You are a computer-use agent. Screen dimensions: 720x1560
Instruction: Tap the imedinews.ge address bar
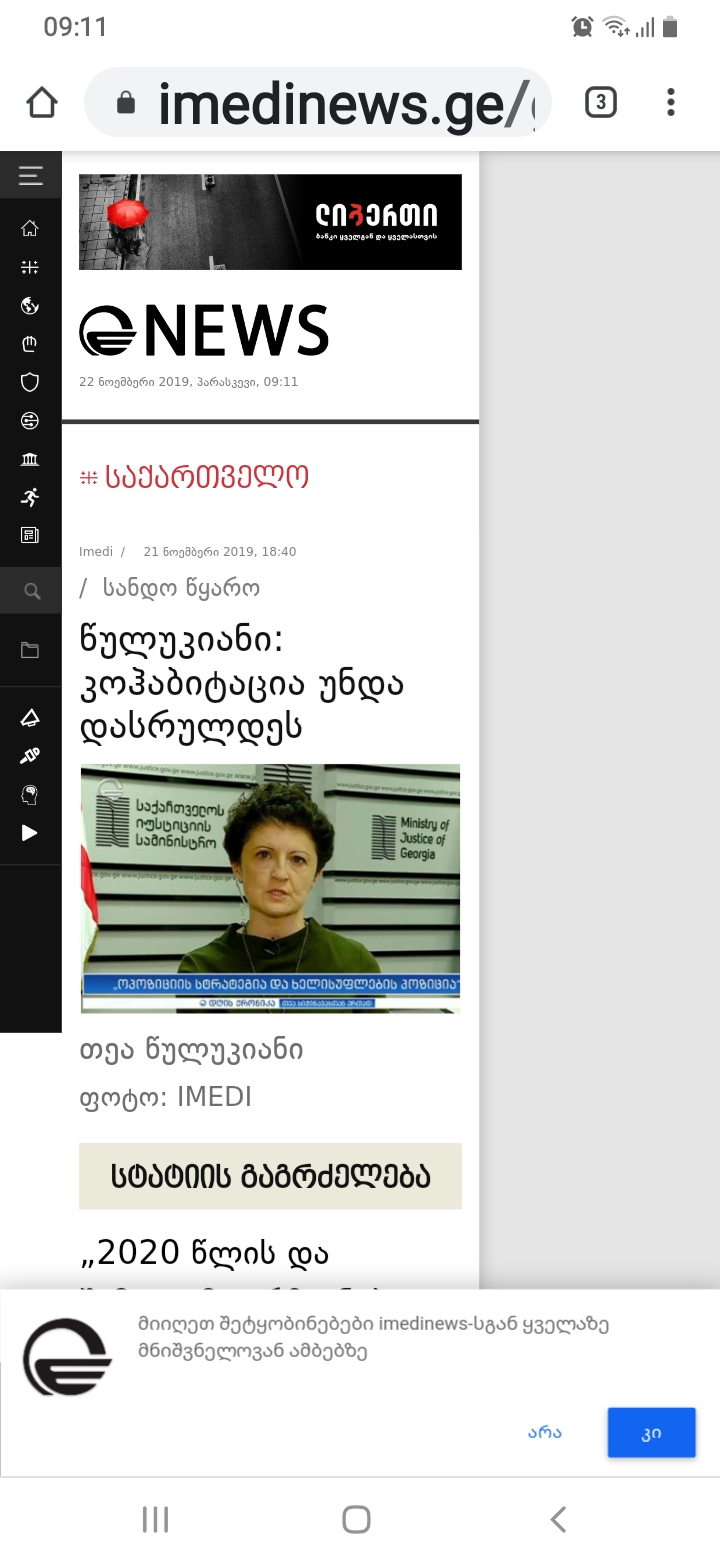coord(330,102)
